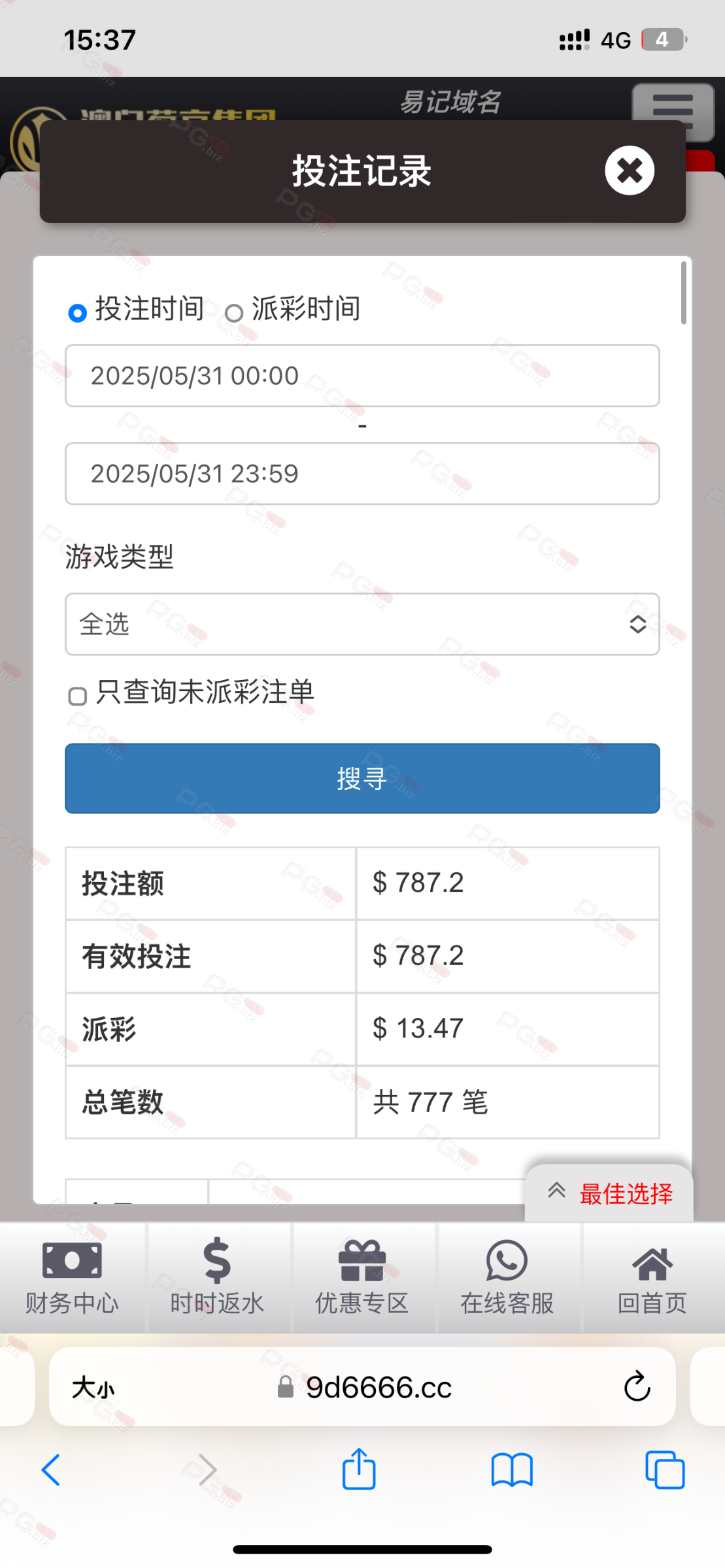The height and width of the screenshot is (1568, 725).
Task: Select the 派彩时间 radio option
Action: [x=233, y=314]
